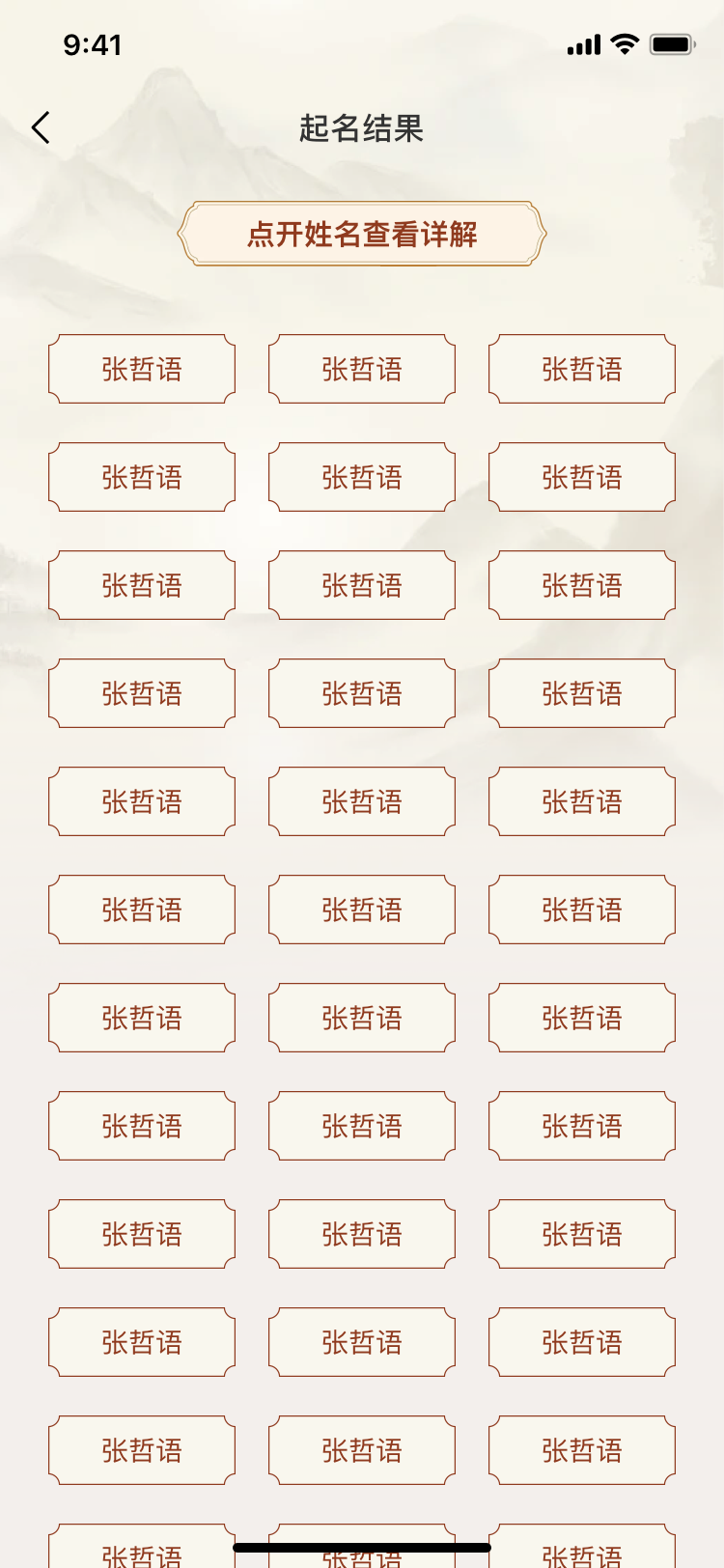
Task: Select the top-center 张哲语 name card
Action: point(361,369)
